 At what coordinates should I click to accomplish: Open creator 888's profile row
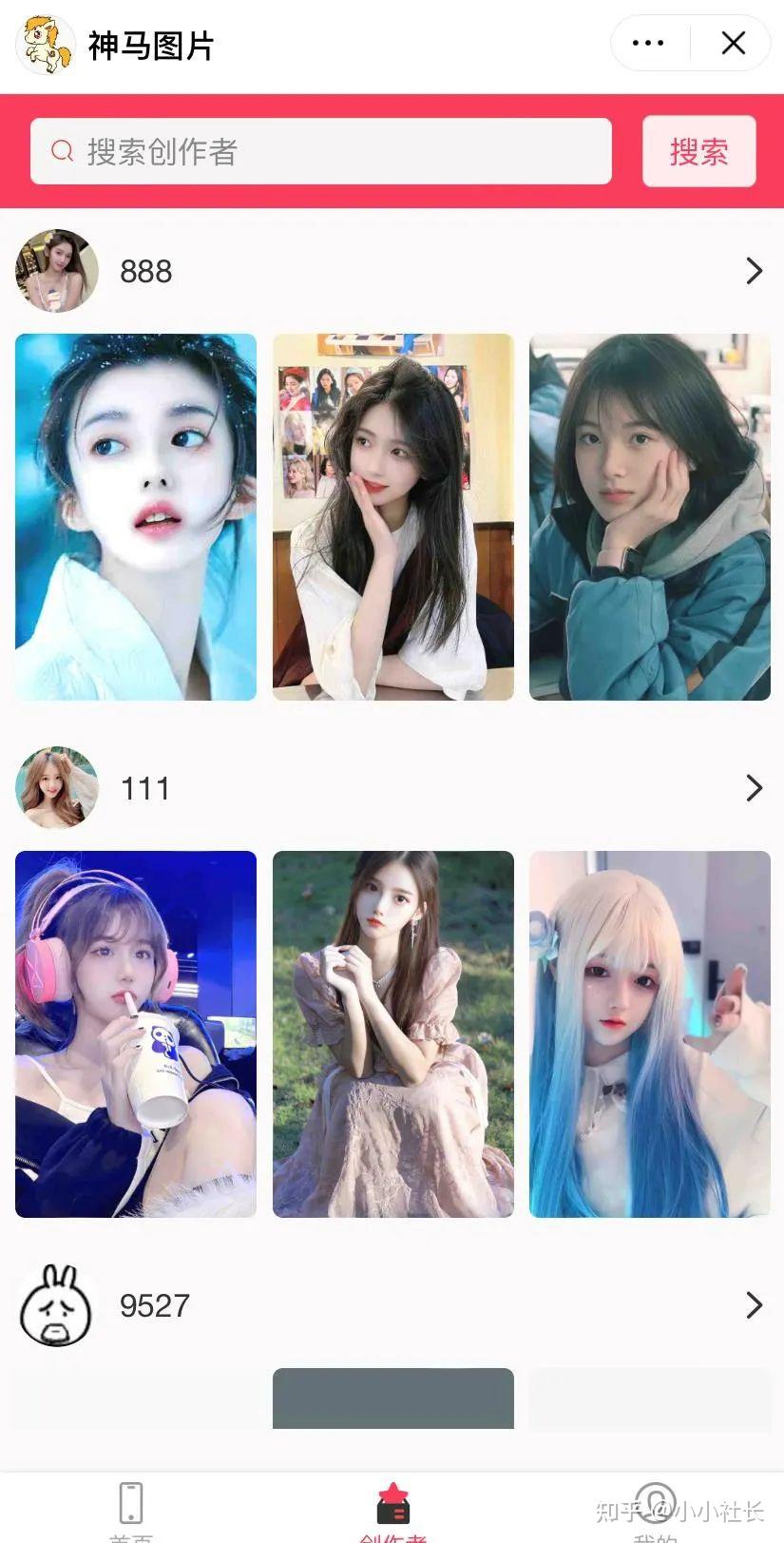click(392, 271)
